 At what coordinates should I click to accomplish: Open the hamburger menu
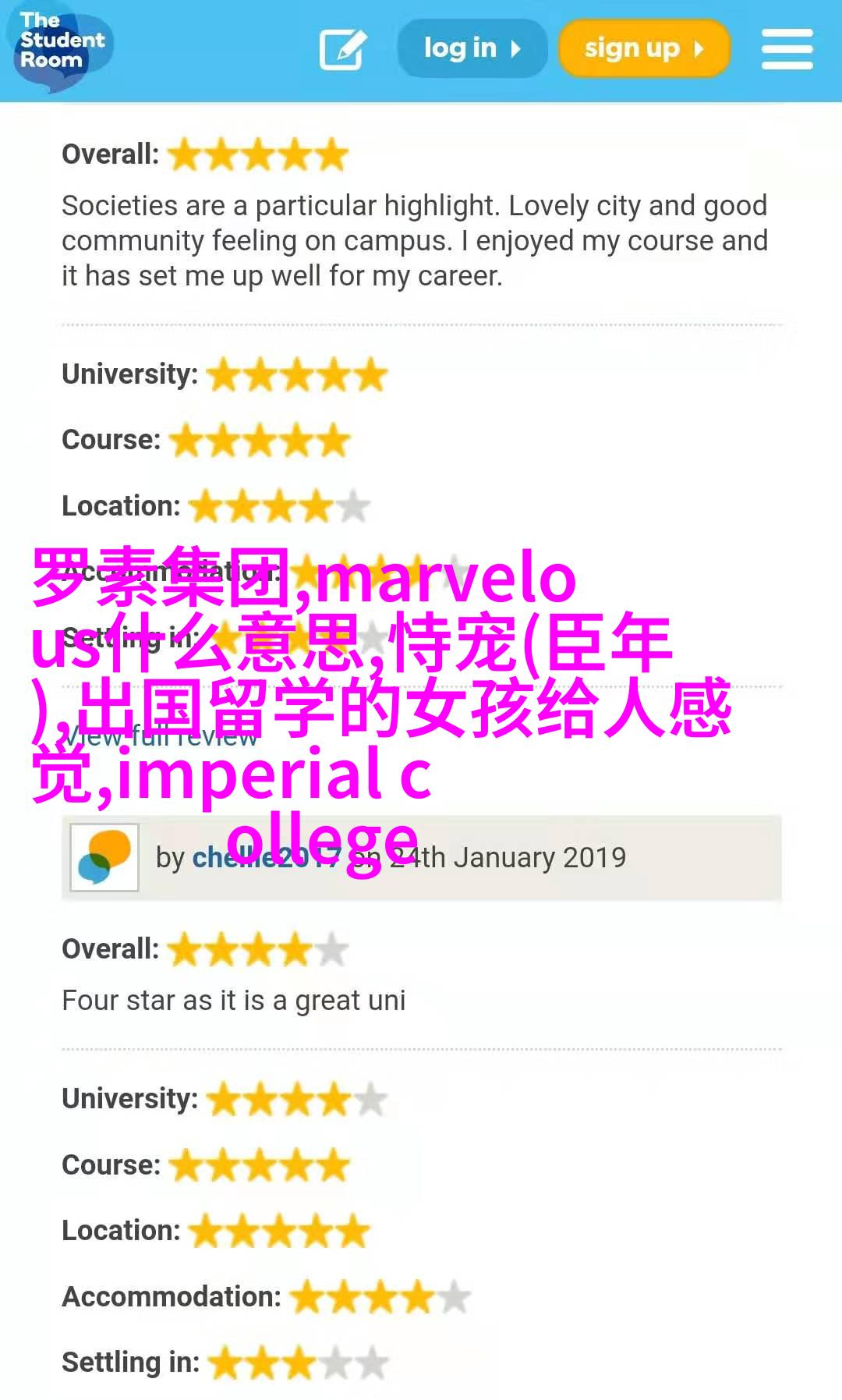click(x=787, y=49)
